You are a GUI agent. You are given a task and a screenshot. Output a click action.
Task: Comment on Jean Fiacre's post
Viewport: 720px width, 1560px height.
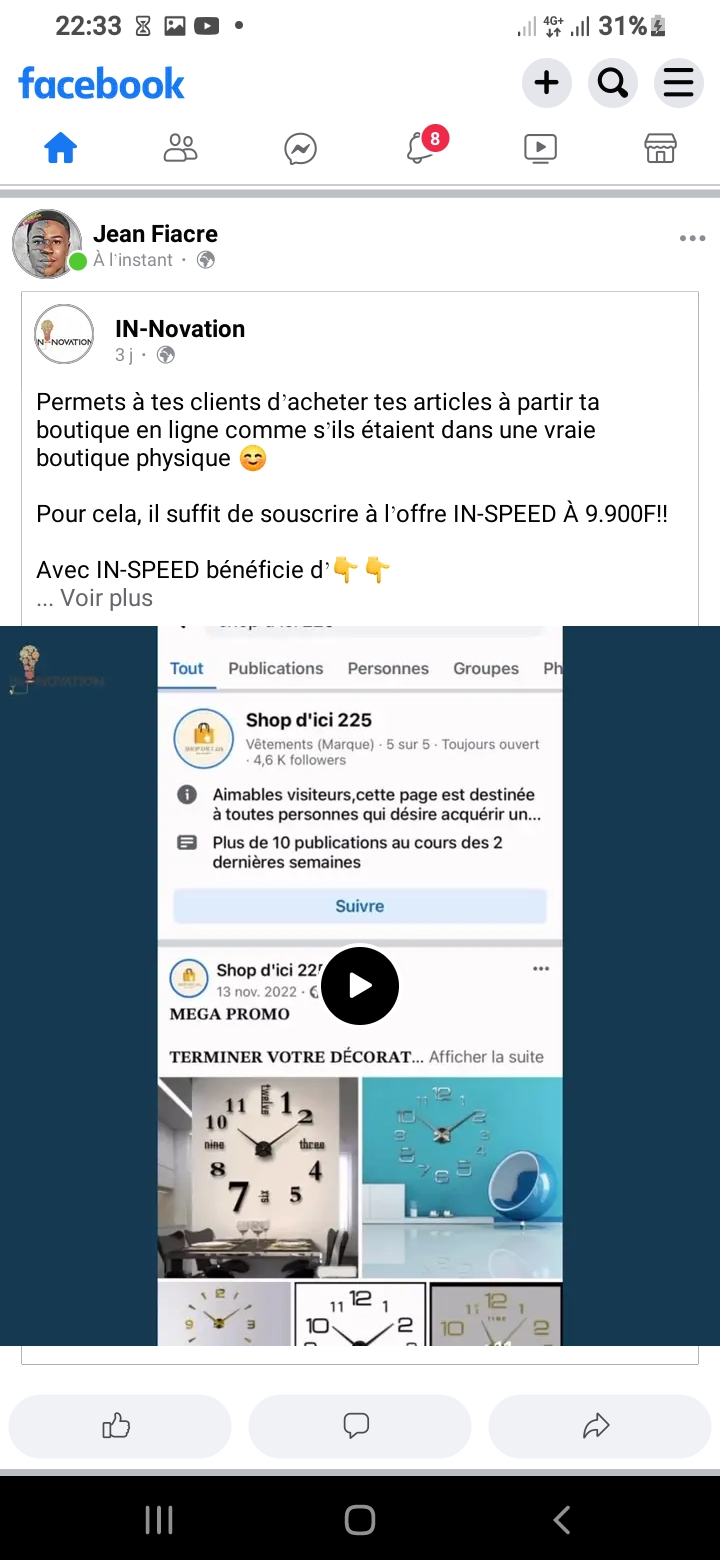coord(359,1425)
